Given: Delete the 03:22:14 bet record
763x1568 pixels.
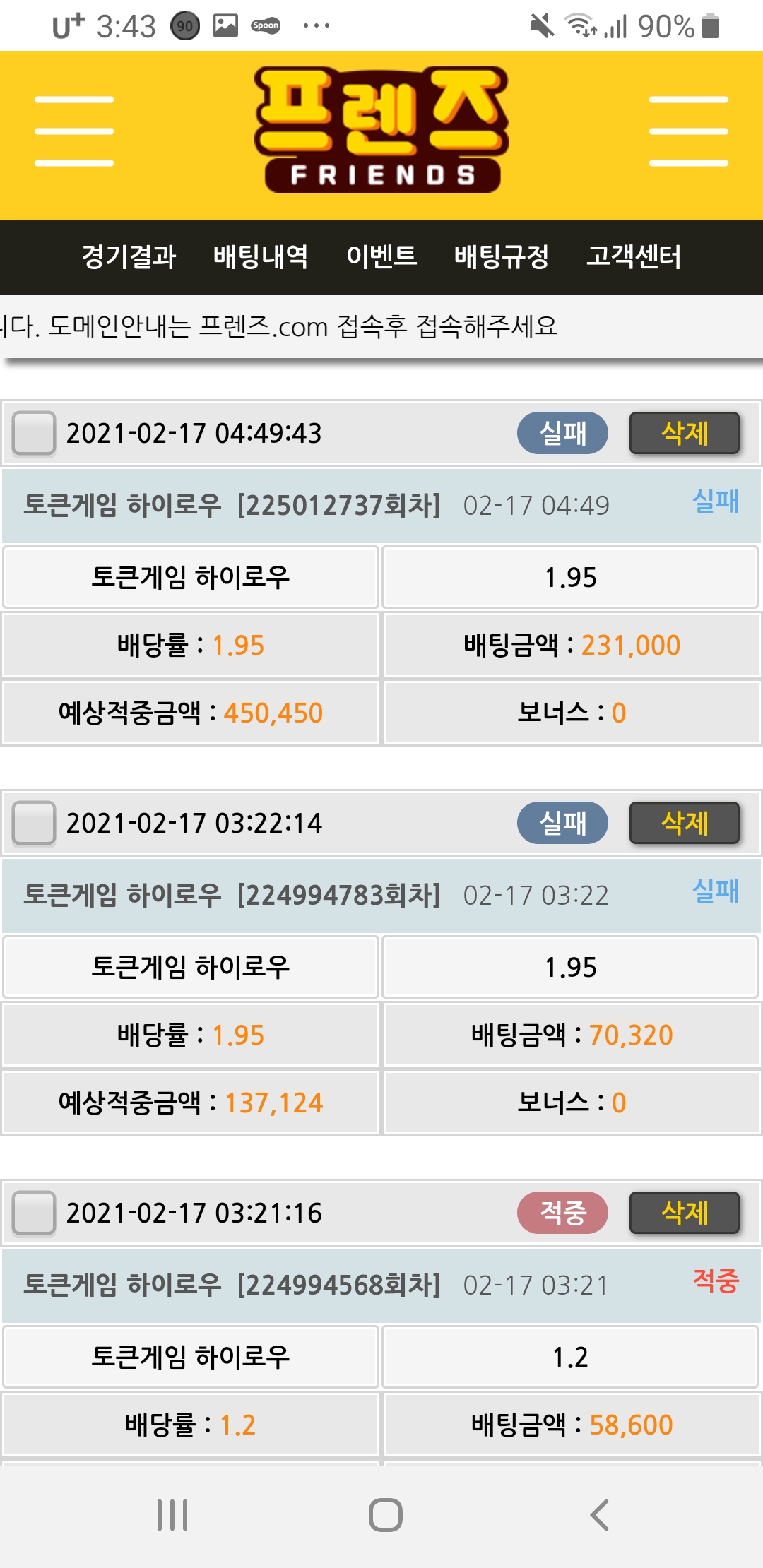Looking at the screenshot, I should pyautogui.click(x=684, y=823).
